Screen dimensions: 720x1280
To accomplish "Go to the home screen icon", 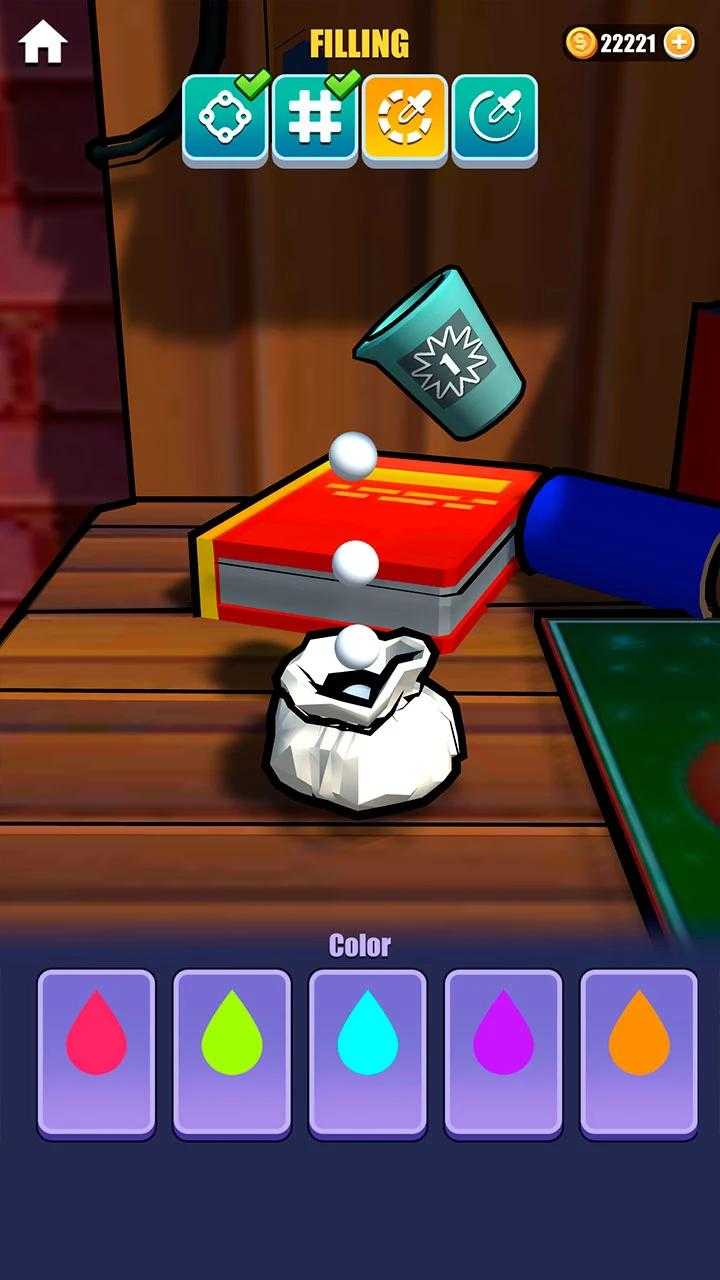I will [x=43, y=43].
